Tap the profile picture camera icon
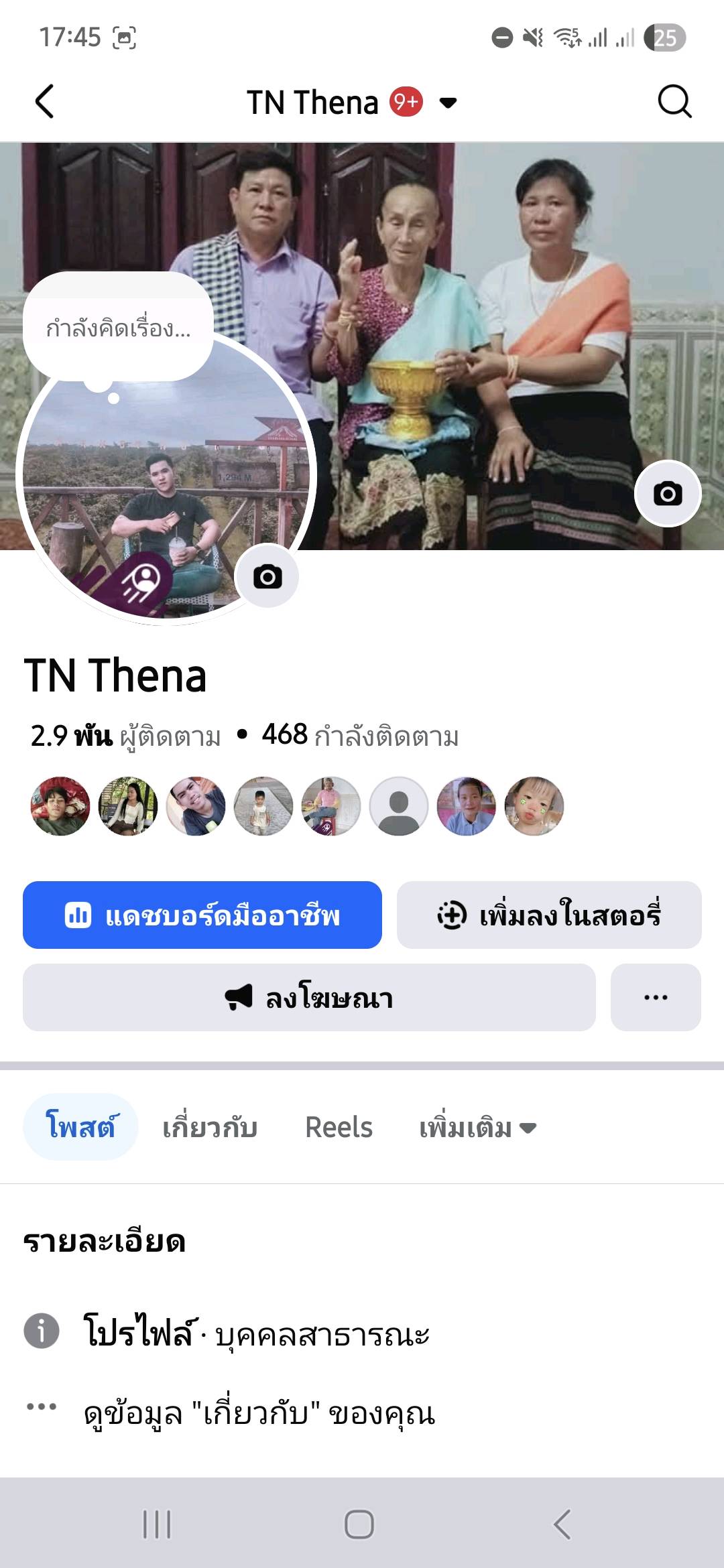The height and width of the screenshot is (1568, 724). (267, 576)
